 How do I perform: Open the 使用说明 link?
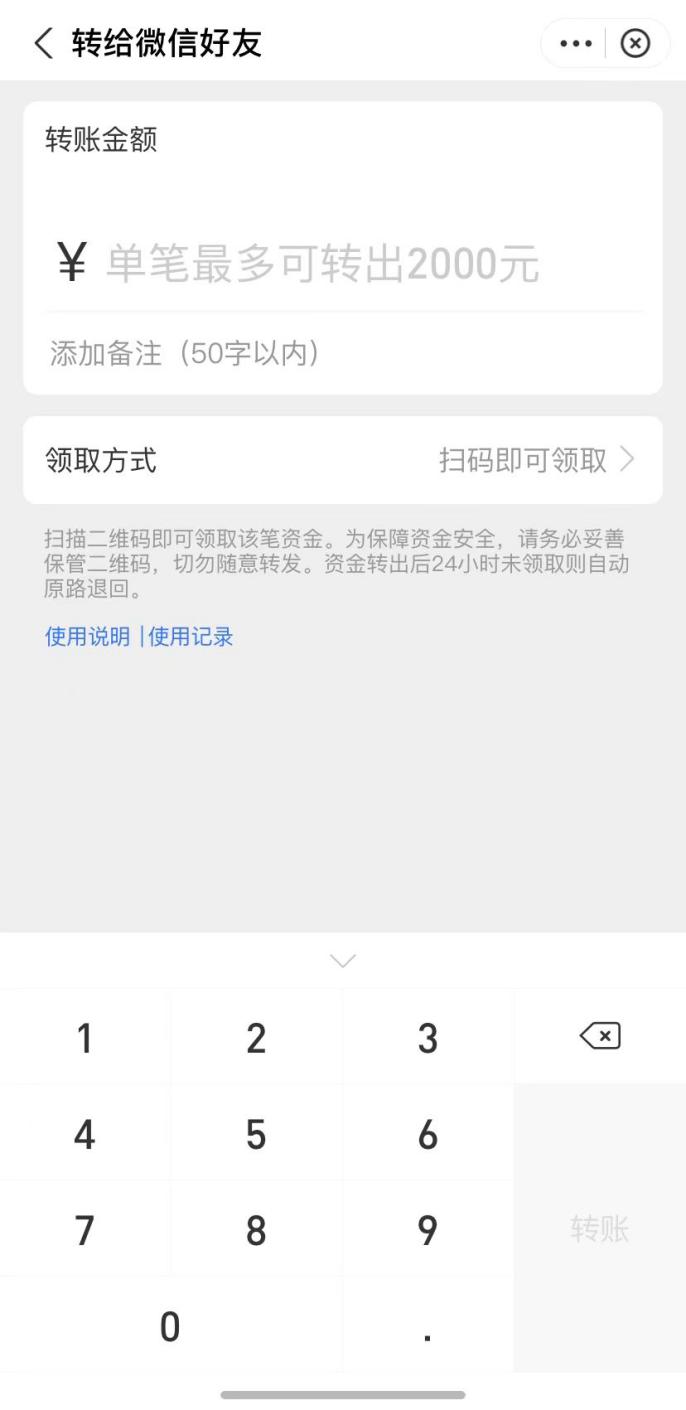coord(87,637)
